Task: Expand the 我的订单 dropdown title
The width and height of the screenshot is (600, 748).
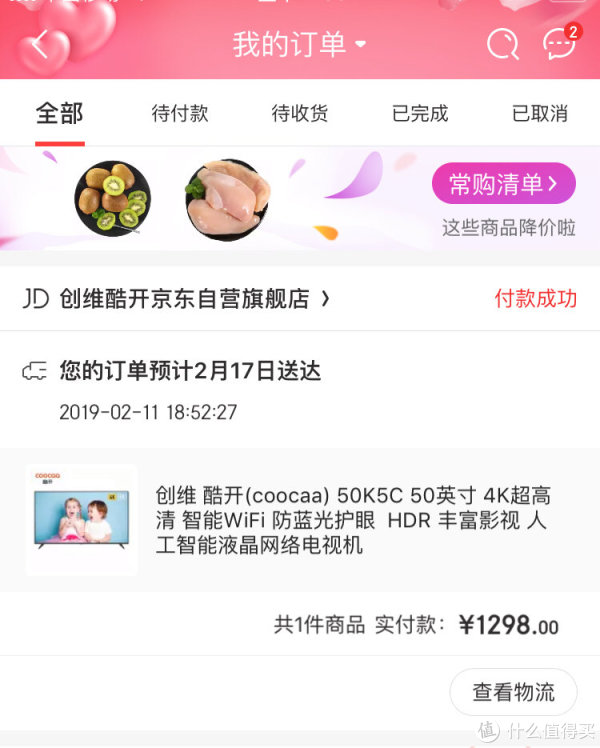Action: click(299, 44)
